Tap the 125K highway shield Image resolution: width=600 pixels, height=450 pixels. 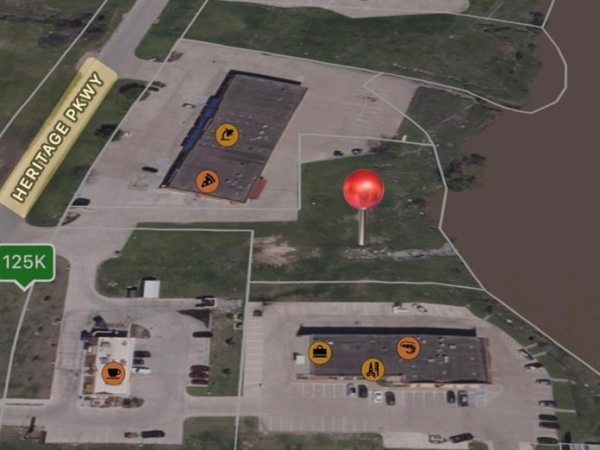[x=26, y=264]
